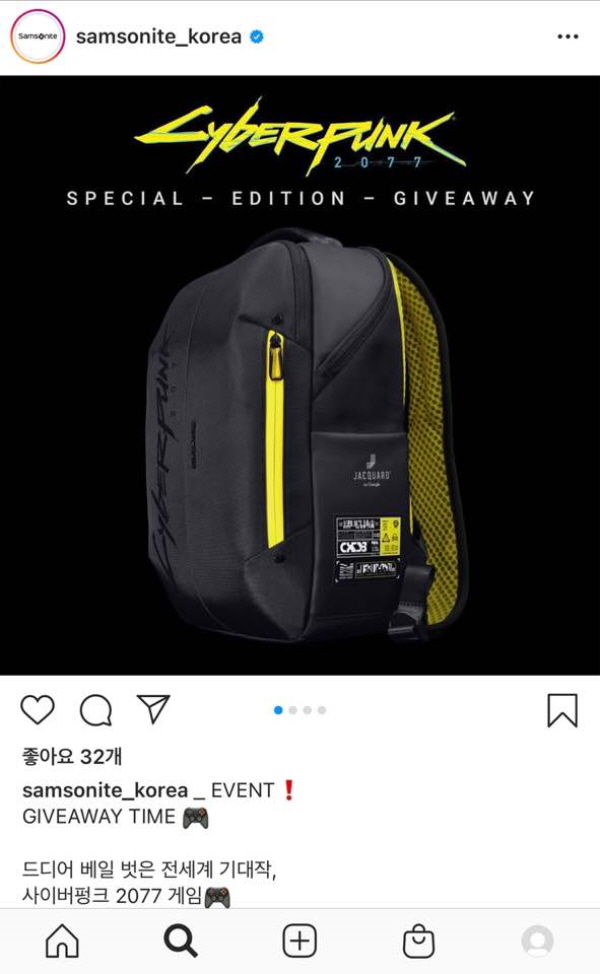600x974 pixels.
Task: Bookmark the giveaway post
Action: point(562,710)
